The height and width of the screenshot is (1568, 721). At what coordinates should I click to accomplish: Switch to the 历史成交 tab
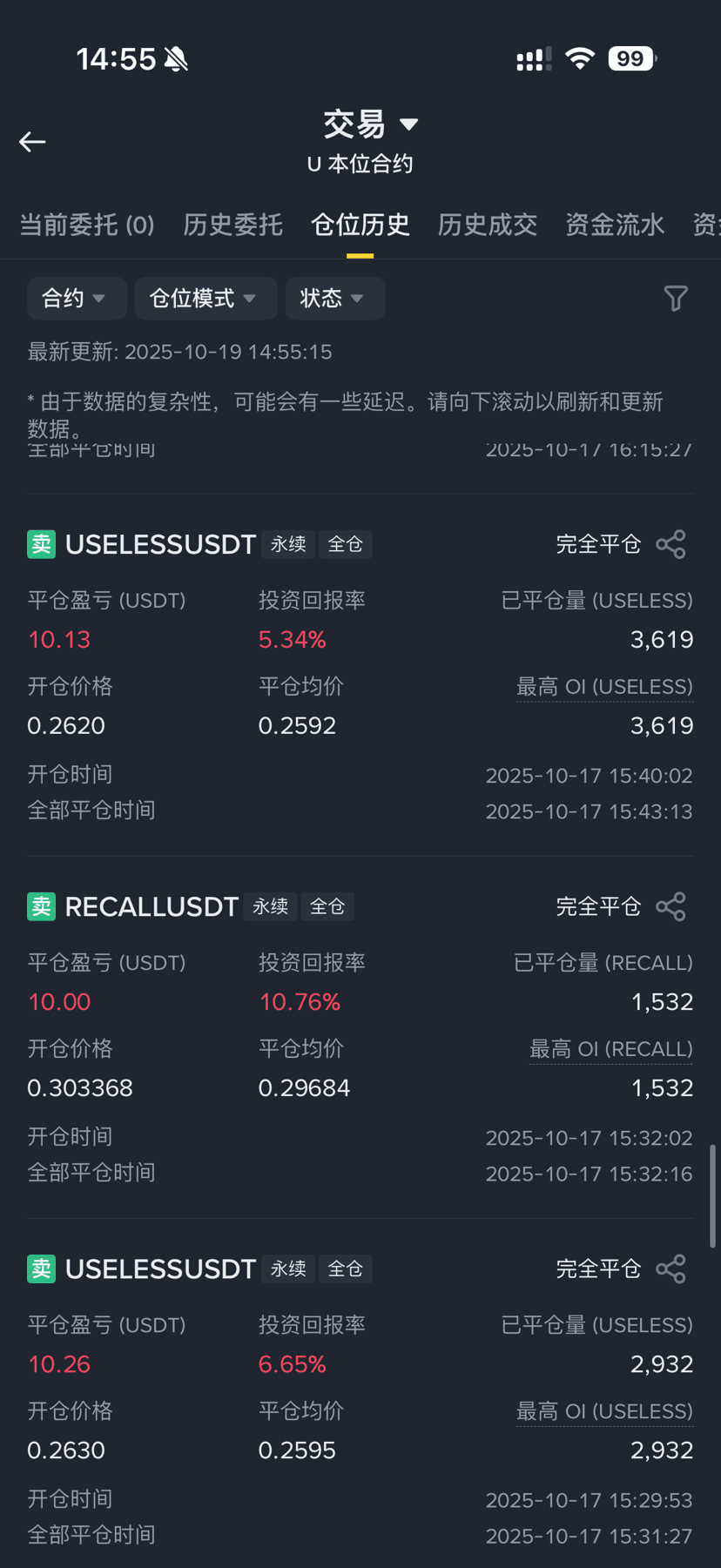[x=487, y=225]
